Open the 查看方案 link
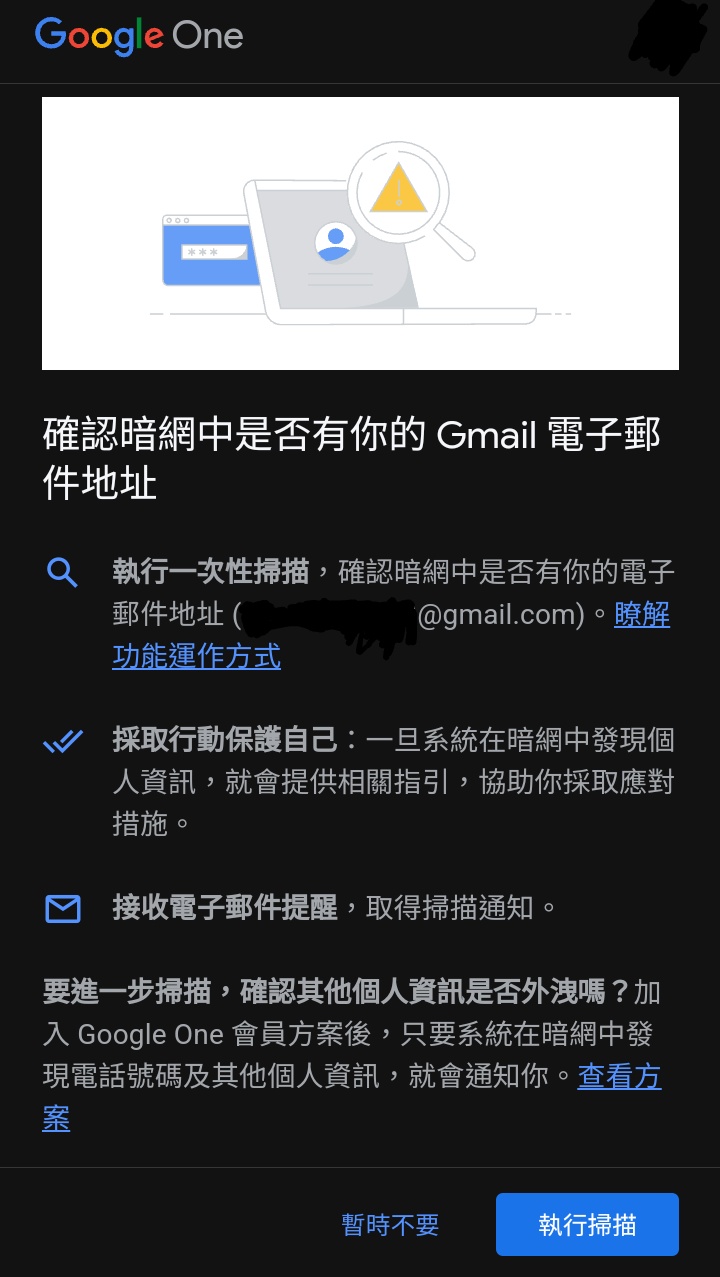720x1277 pixels. tap(619, 1076)
